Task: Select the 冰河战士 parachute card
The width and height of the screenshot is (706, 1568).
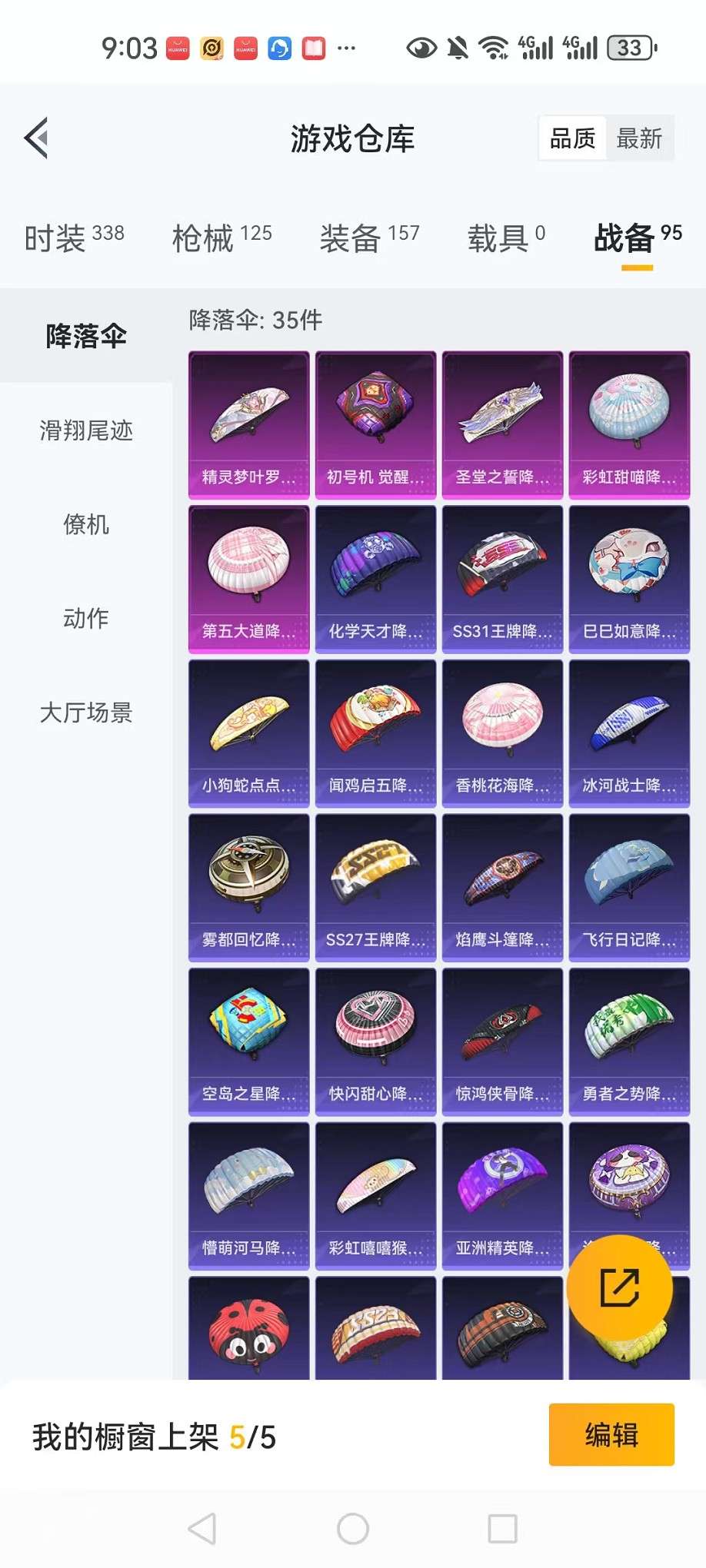Action: click(630, 733)
